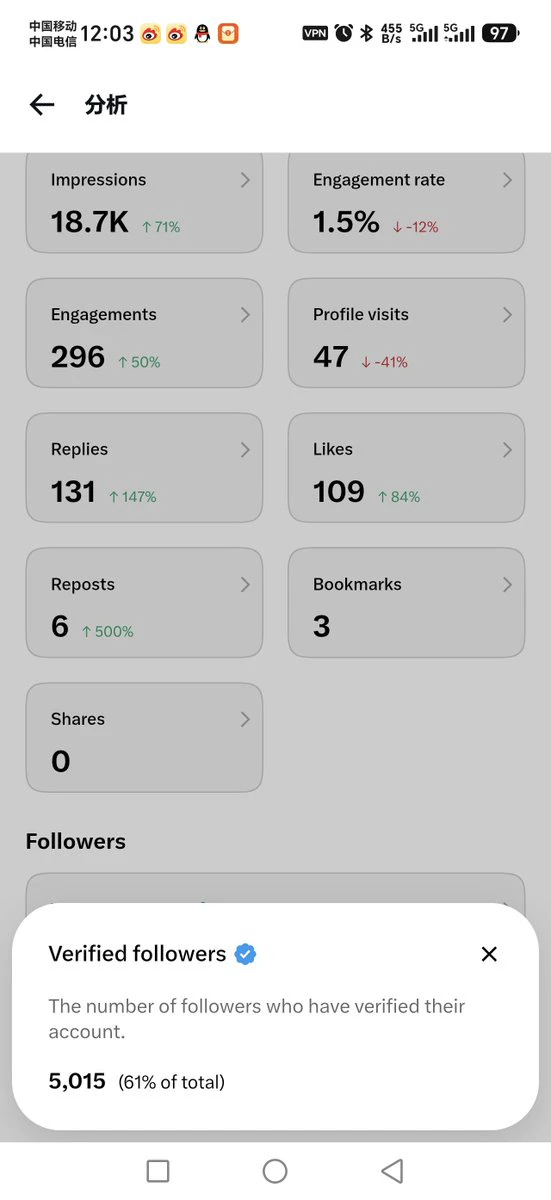Open the Impressions card
The image size is (551, 1200).
pyautogui.click(x=144, y=201)
